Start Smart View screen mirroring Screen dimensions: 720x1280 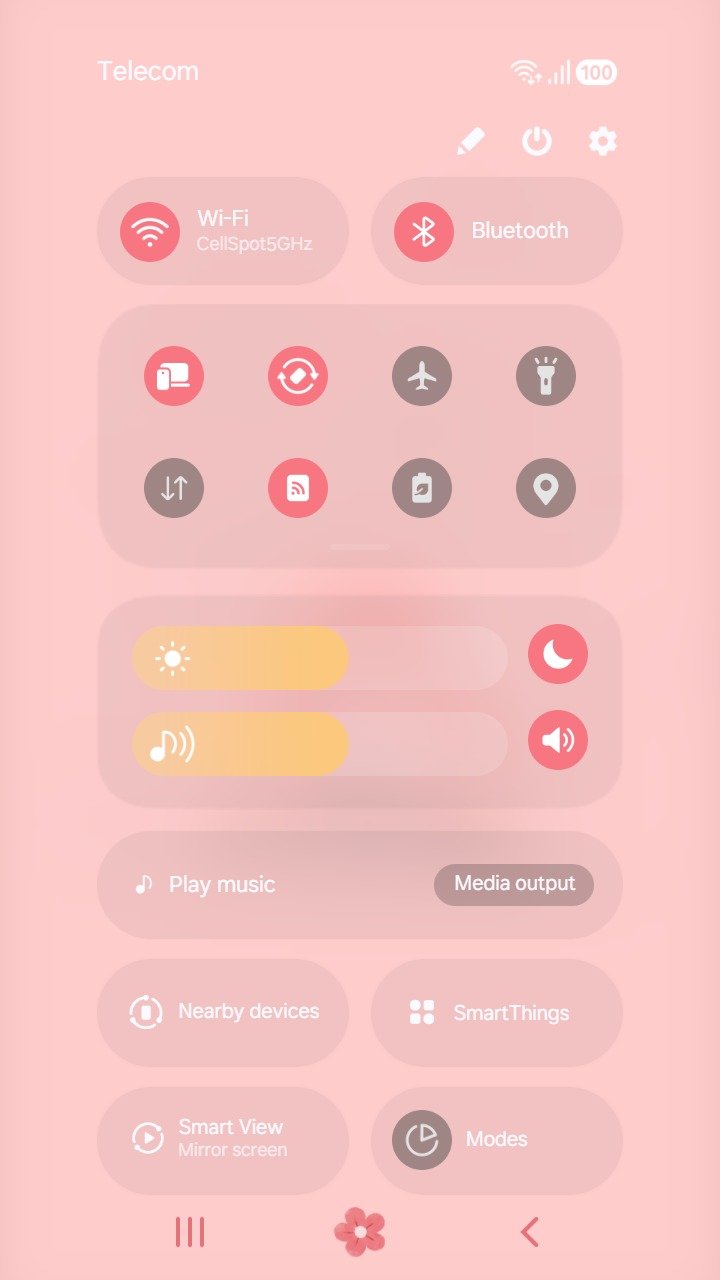click(x=223, y=1139)
